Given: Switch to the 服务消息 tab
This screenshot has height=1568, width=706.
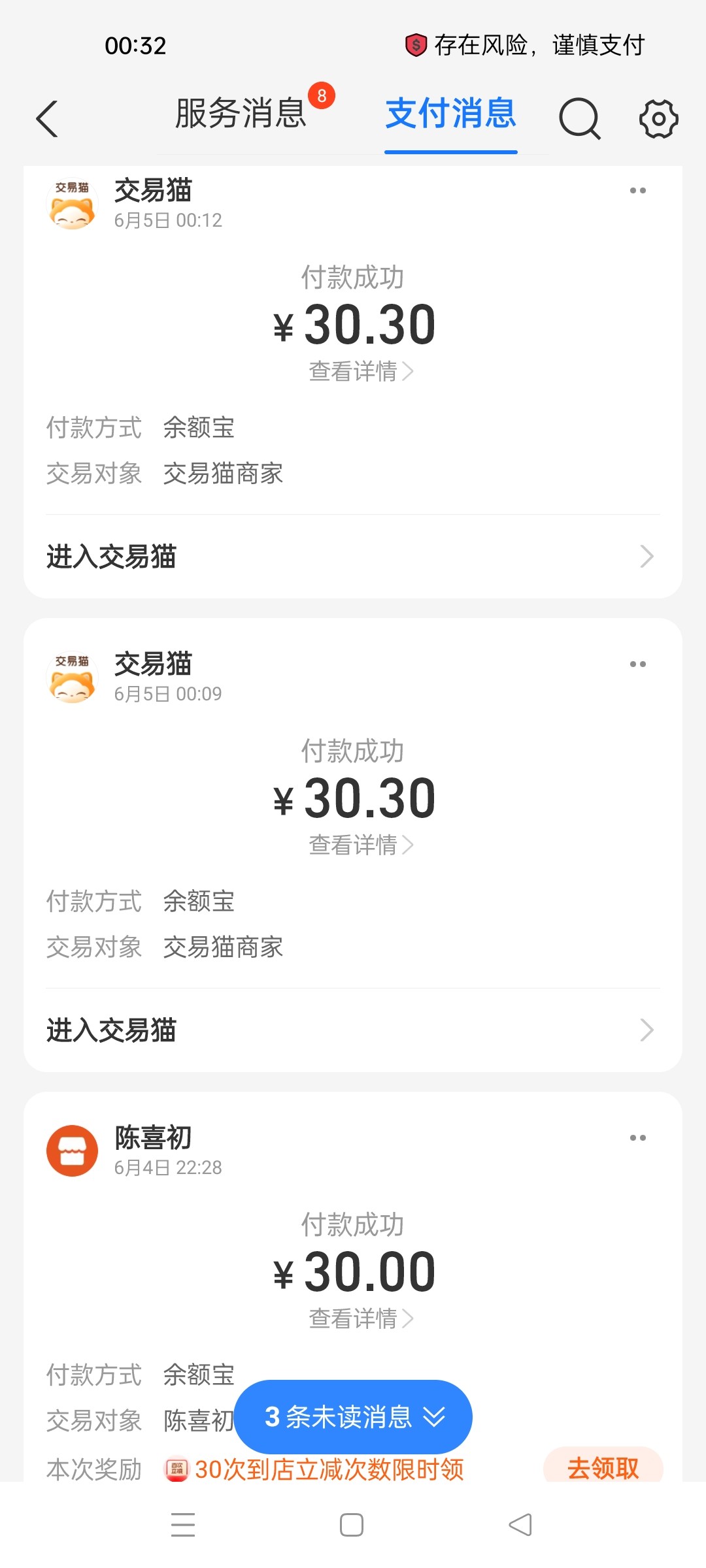Looking at the screenshot, I should click(241, 114).
